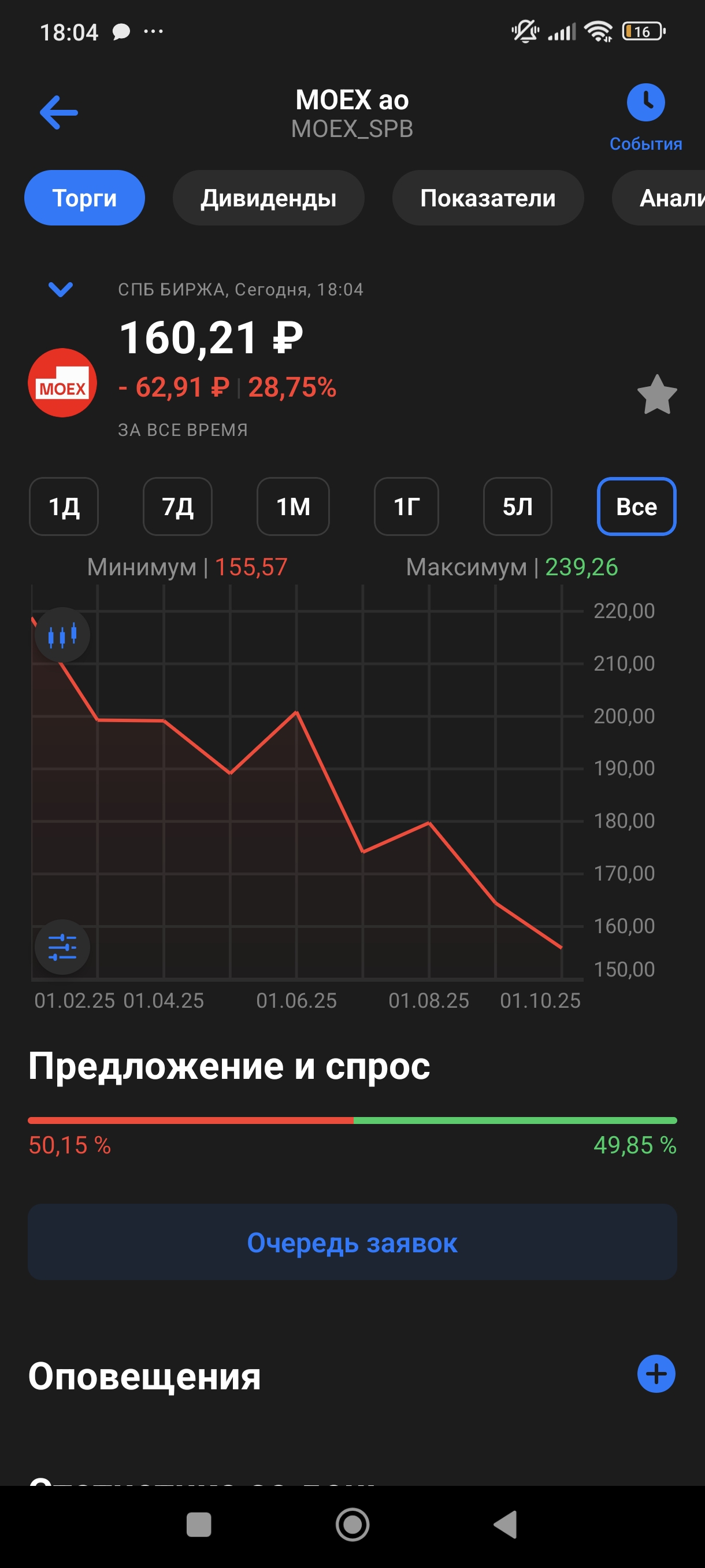The height and width of the screenshot is (1568, 705).
Task: Show the 1Г chart period
Action: [x=406, y=506]
